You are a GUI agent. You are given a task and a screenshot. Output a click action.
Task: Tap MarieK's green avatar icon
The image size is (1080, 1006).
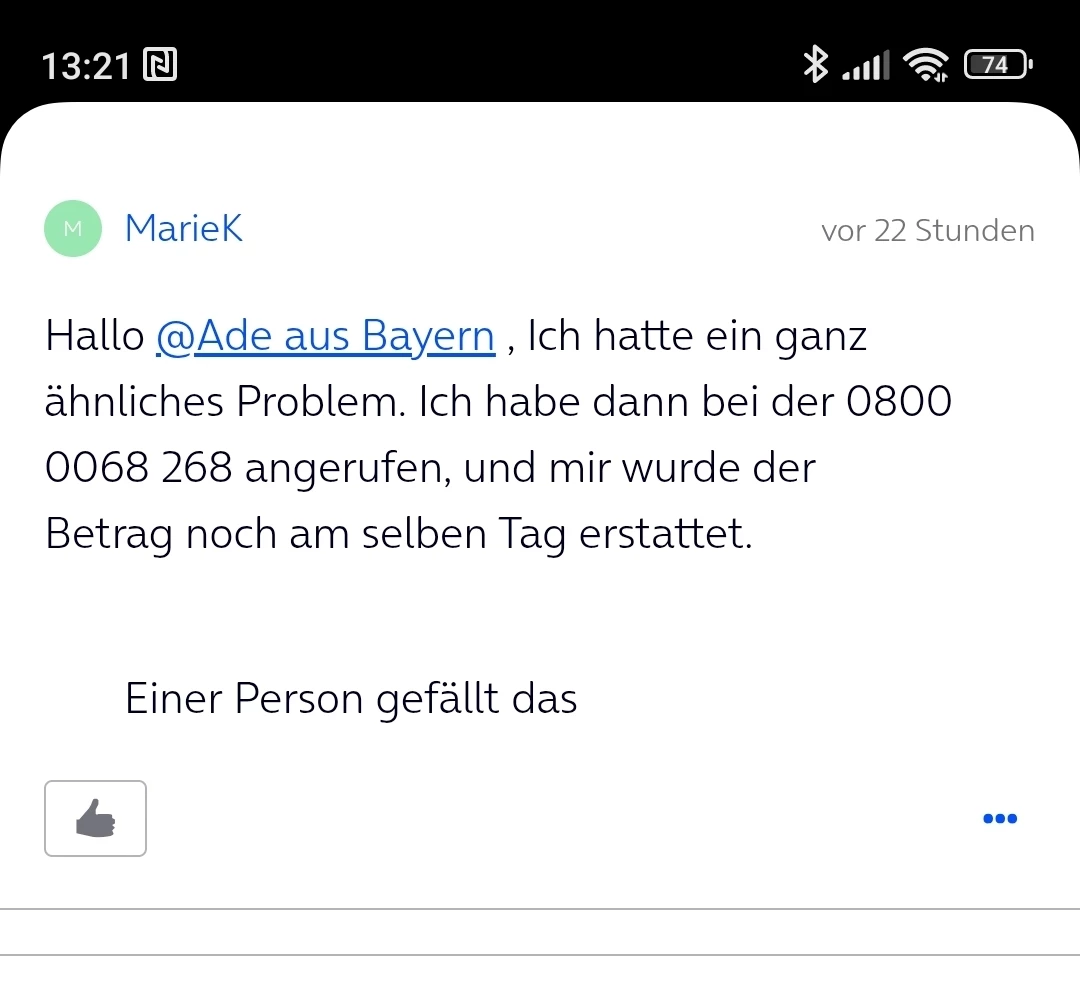coord(73,229)
